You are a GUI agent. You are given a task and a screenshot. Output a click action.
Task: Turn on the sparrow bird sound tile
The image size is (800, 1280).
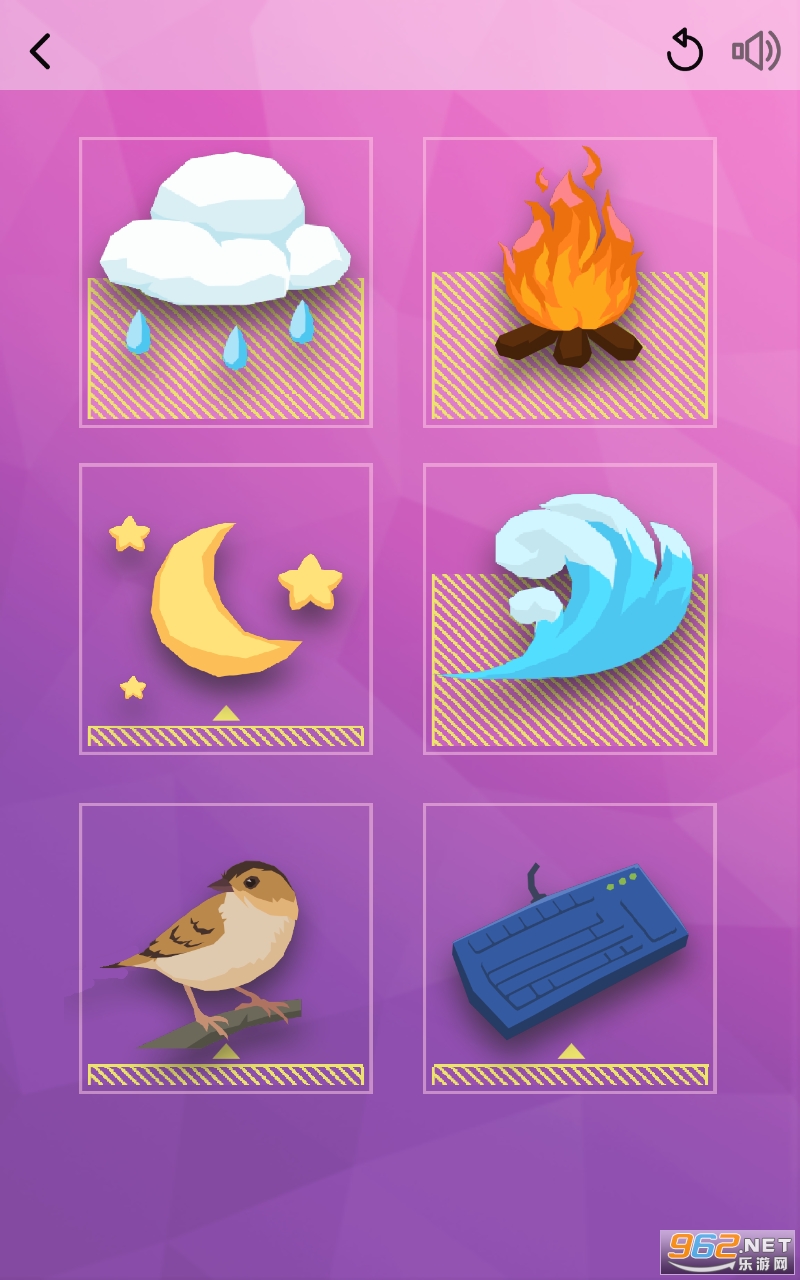(x=226, y=948)
